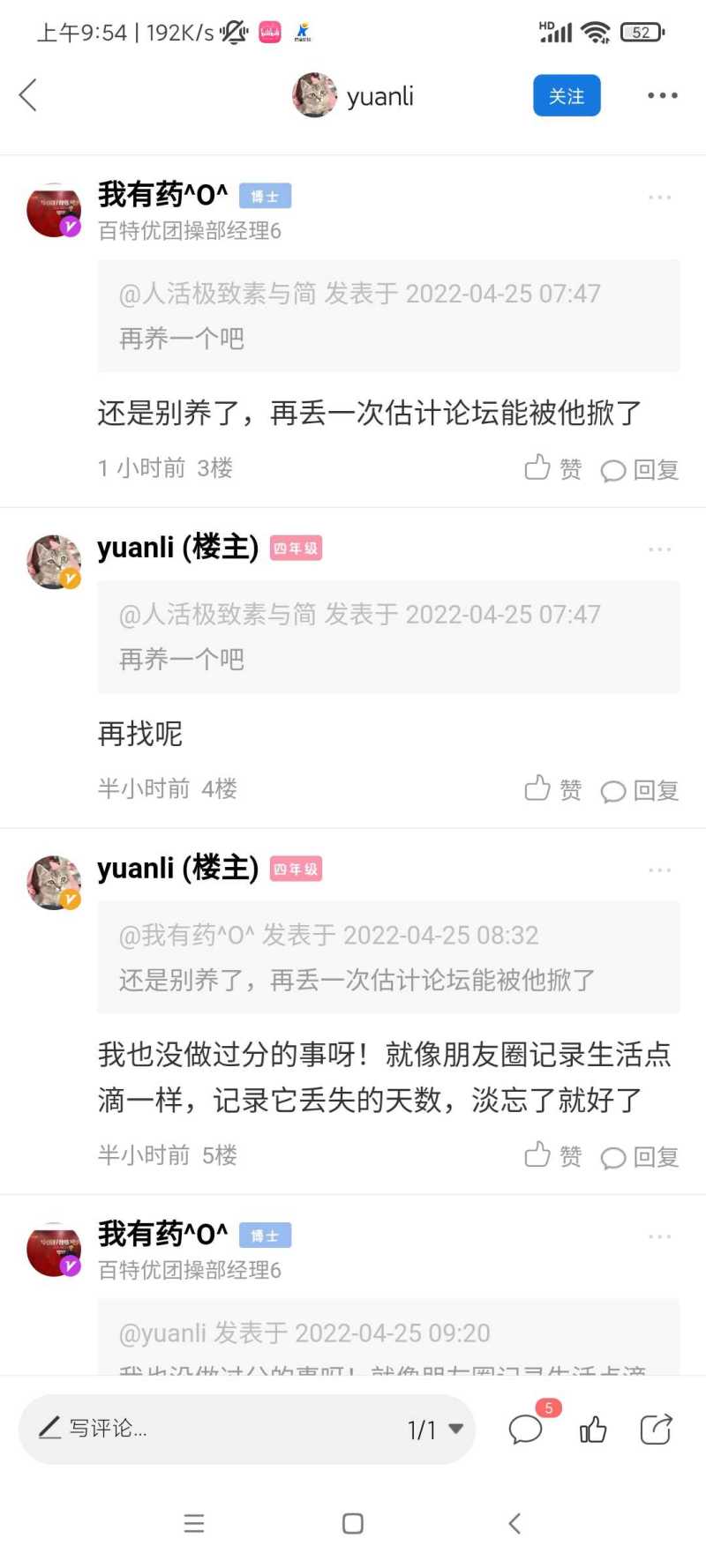Open comments bubble with 5 badge
Screen dimensions: 706x1568
pos(528,1427)
